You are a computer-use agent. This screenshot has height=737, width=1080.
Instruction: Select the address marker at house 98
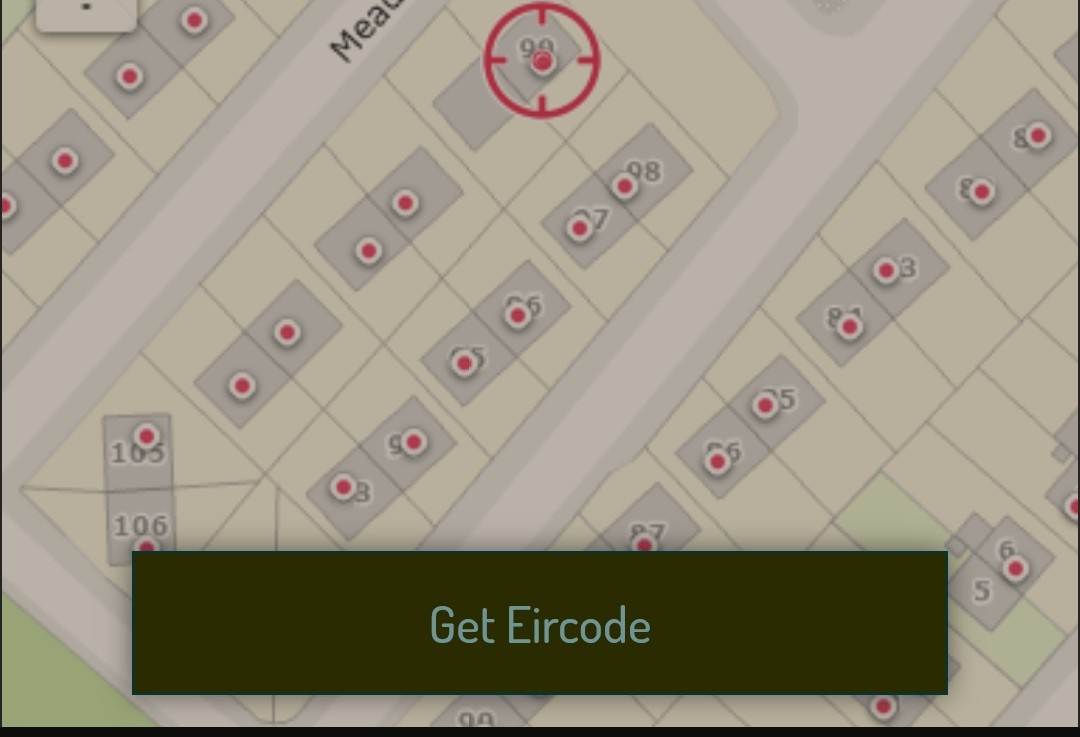pyautogui.click(x=625, y=186)
